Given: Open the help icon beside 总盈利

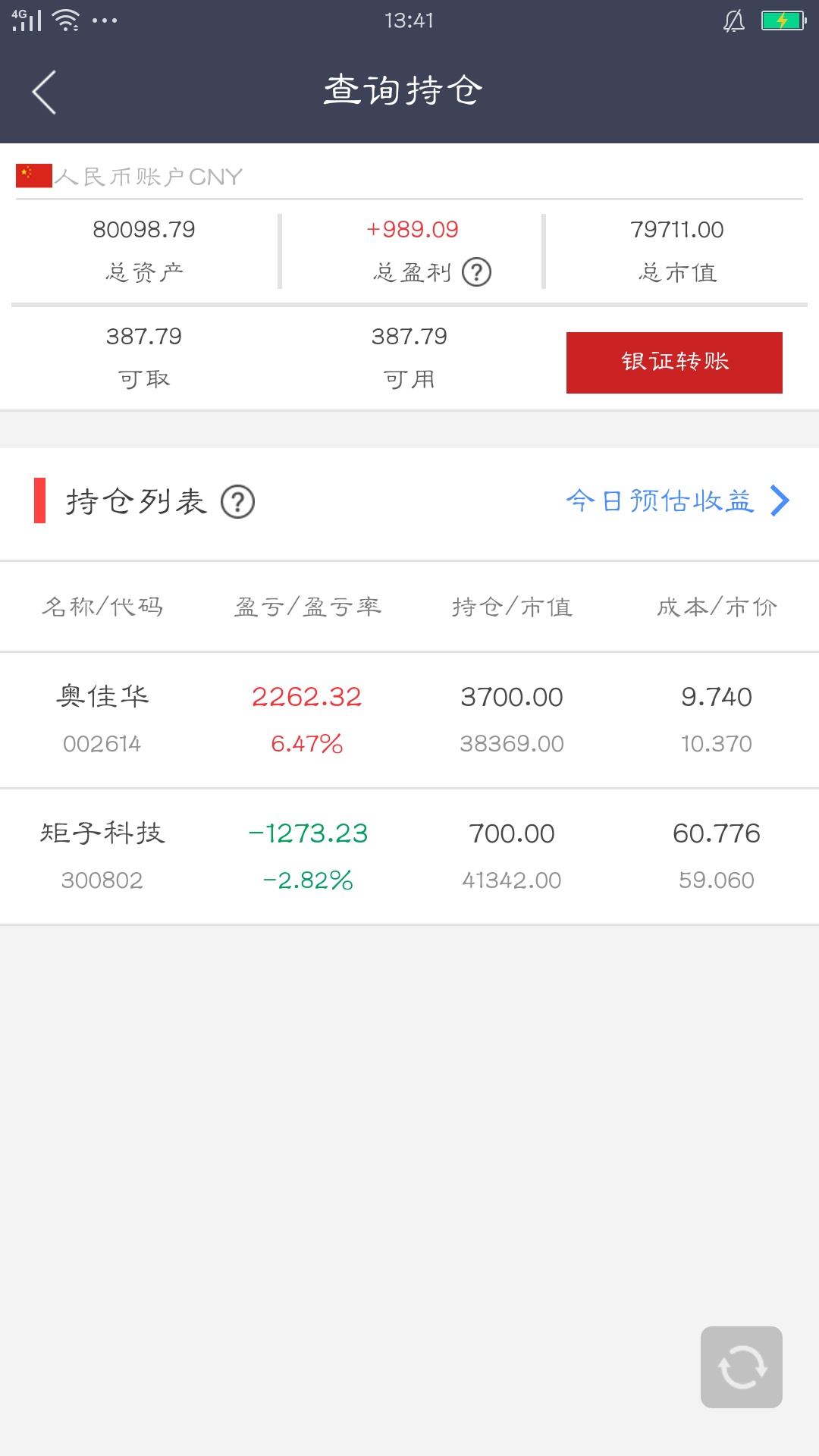Looking at the screenshot, I should (476, 271).
